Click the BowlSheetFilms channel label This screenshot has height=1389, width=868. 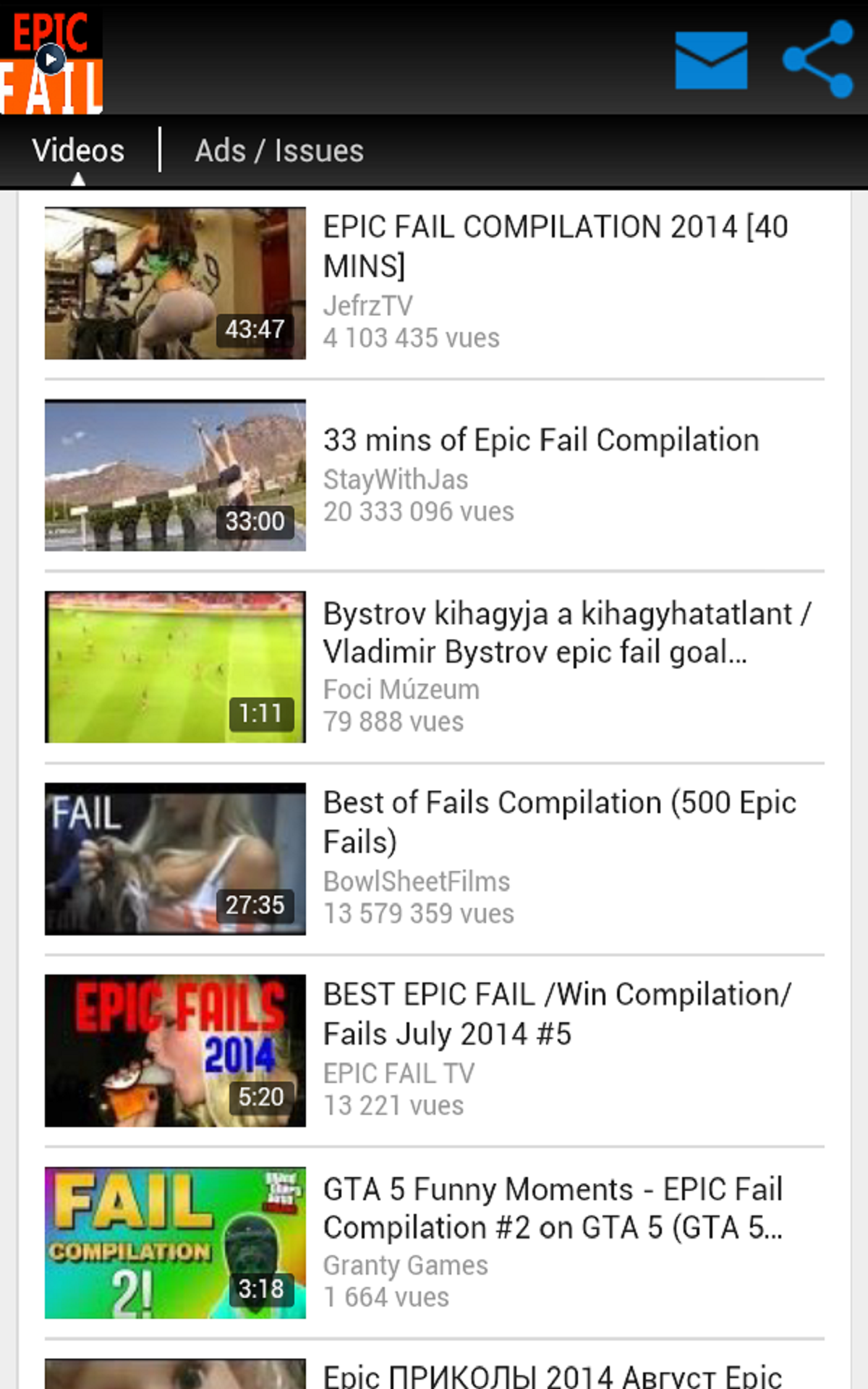417,881
